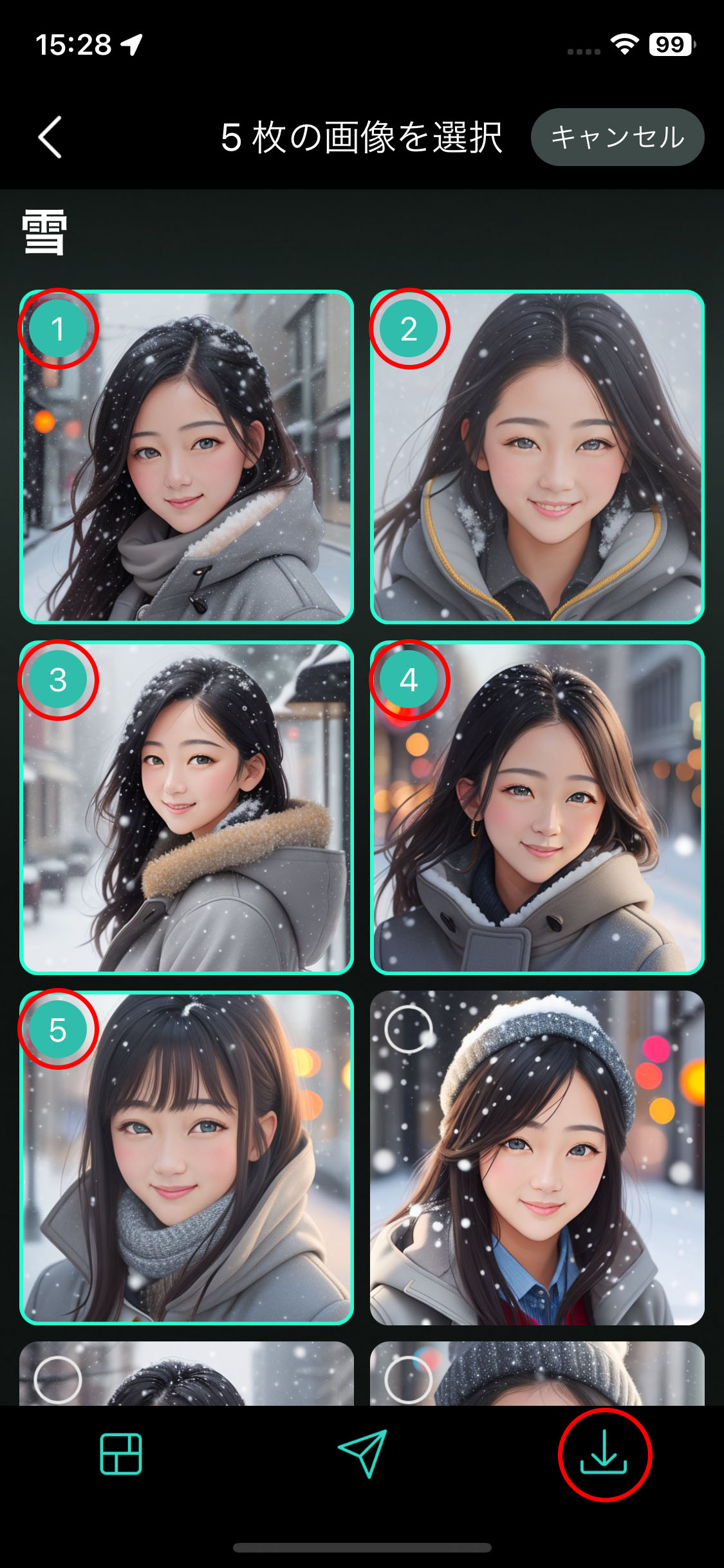Deselect the image numbered 1
The image size is (724, 1568).
58,329
